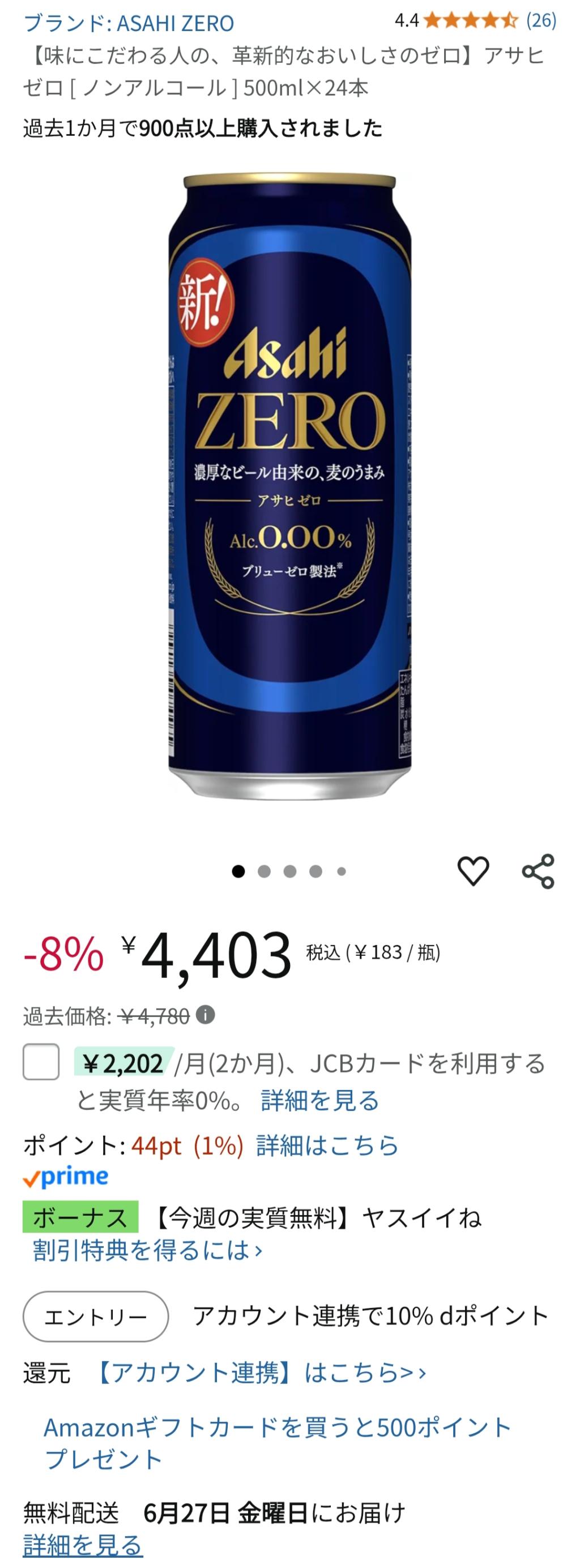Image resolution: width=580 pixels, height=1568 pixels.
Task: Jump to second image via page dot
Action: (x=264, y=871)
